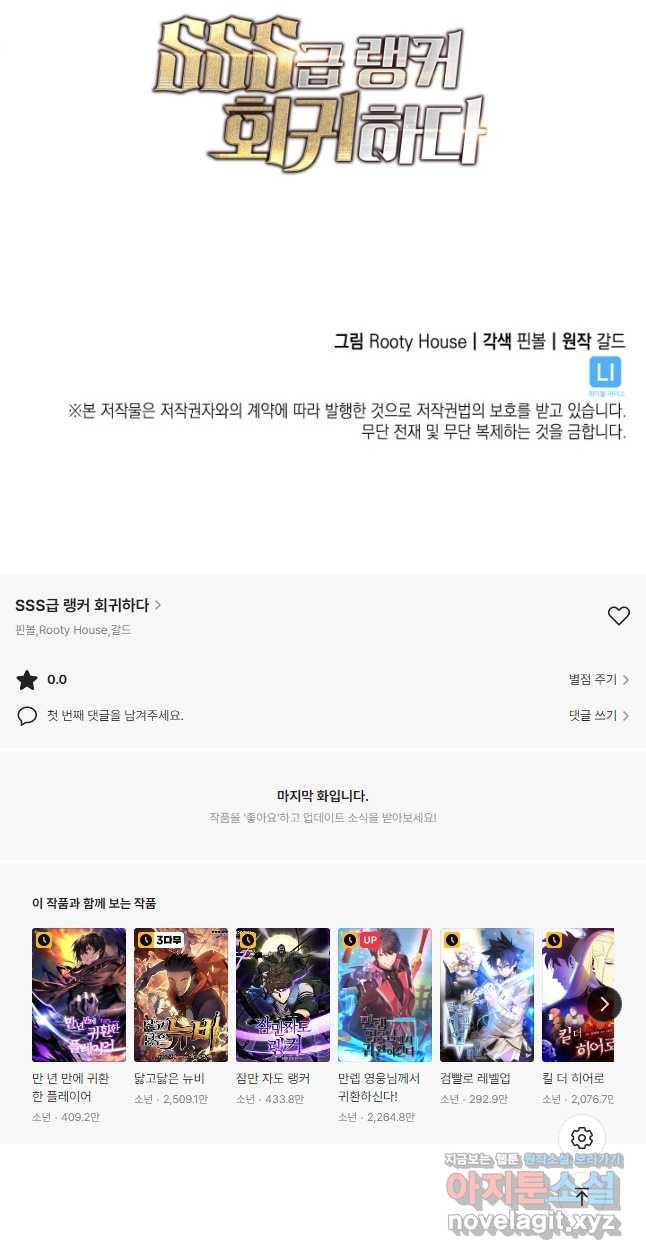Open 댓글 쓰기 to write a comment
The height and width of the screenshot is (1260, 646).
[598, 716]
